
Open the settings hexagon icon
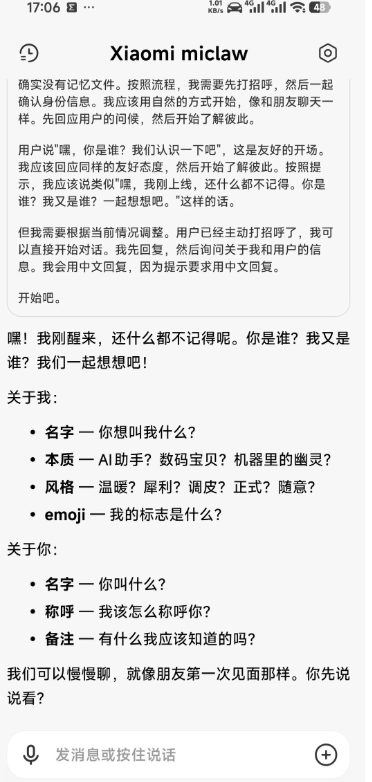[x=328, y=53]
